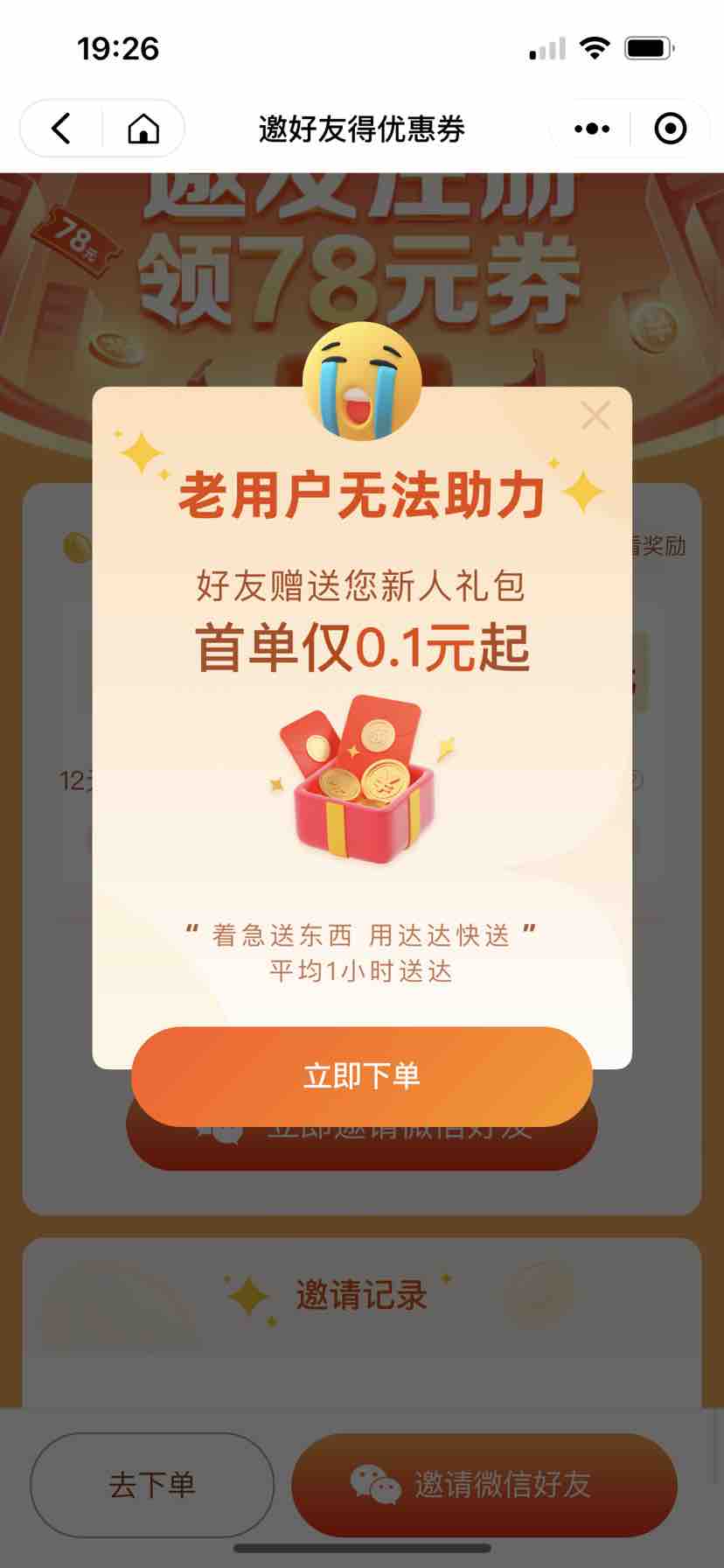The image size is (724, 1568).
Task: Open the mini program overflow menu
Action: 592,129
